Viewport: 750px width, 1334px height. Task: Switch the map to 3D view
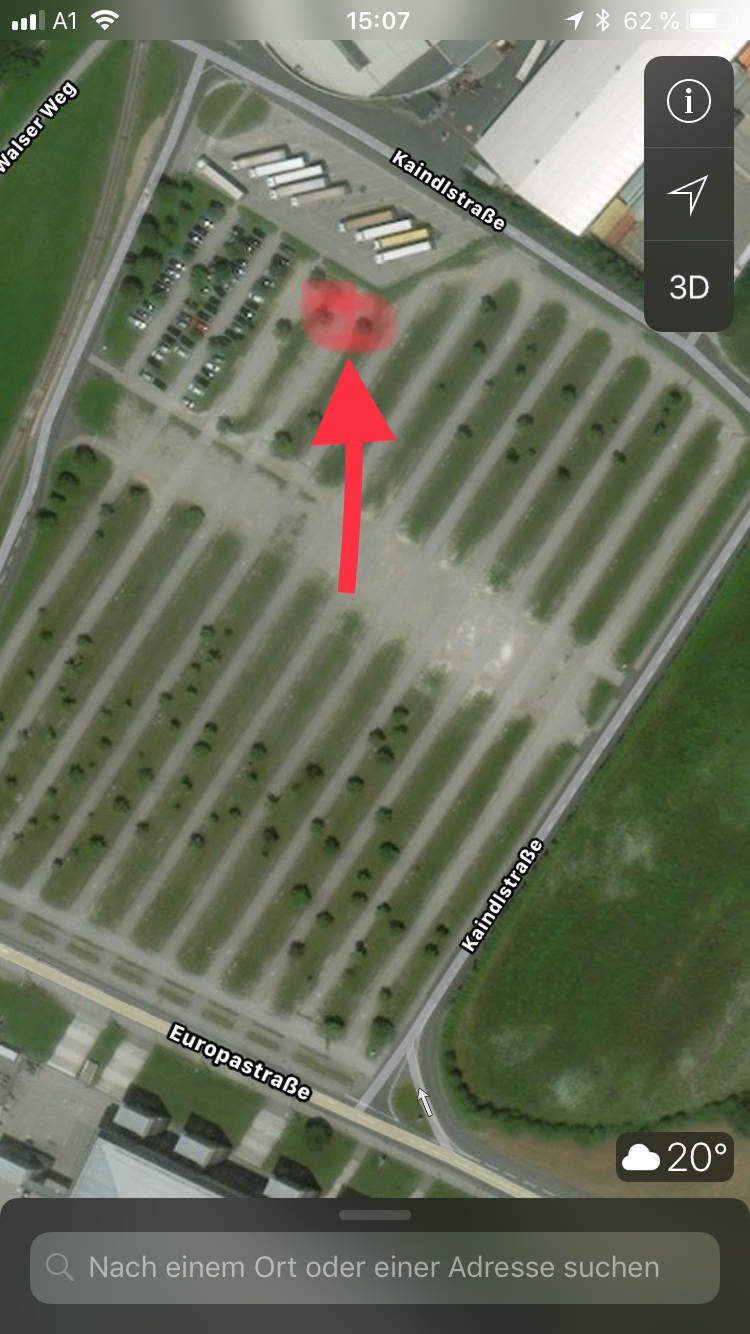(689, 287)
